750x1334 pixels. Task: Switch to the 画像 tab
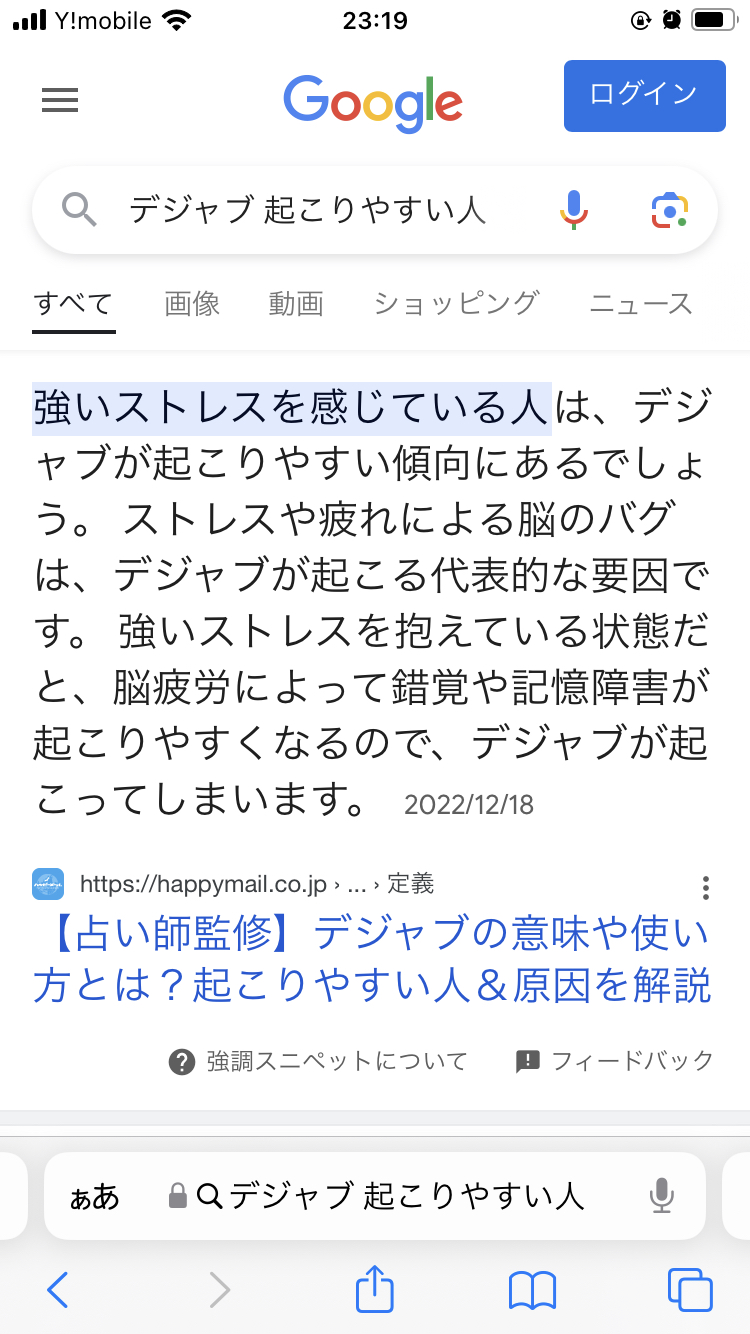click(192, 303)
